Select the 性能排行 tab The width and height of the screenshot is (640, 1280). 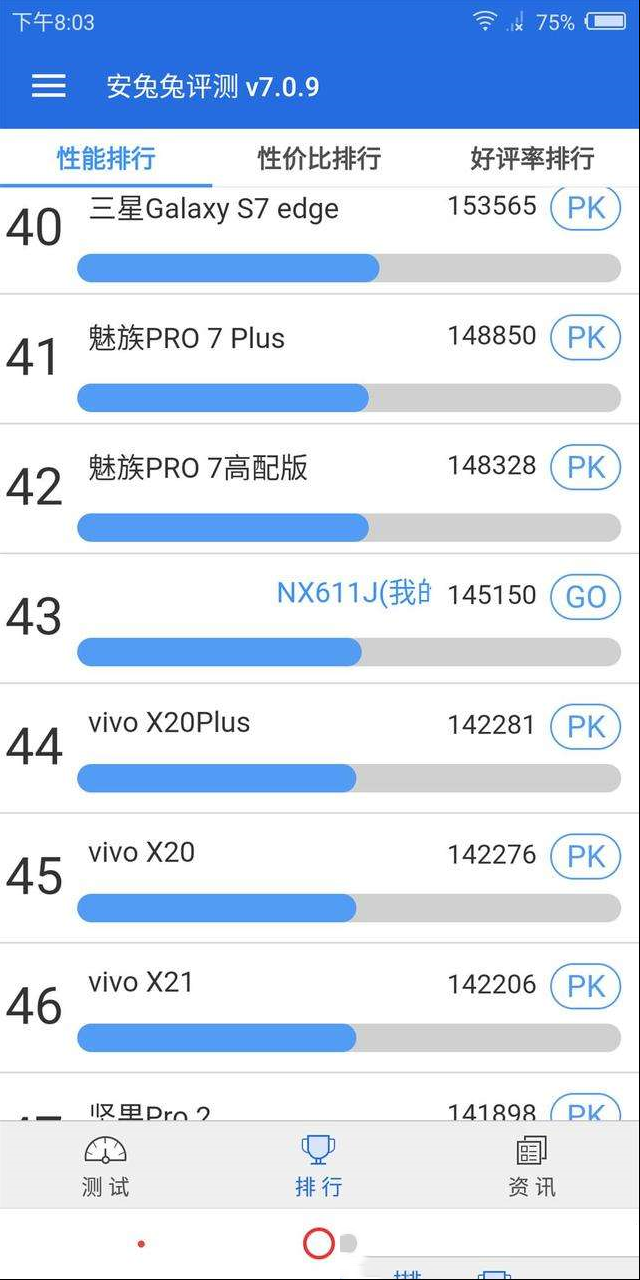tap(106, 158)
